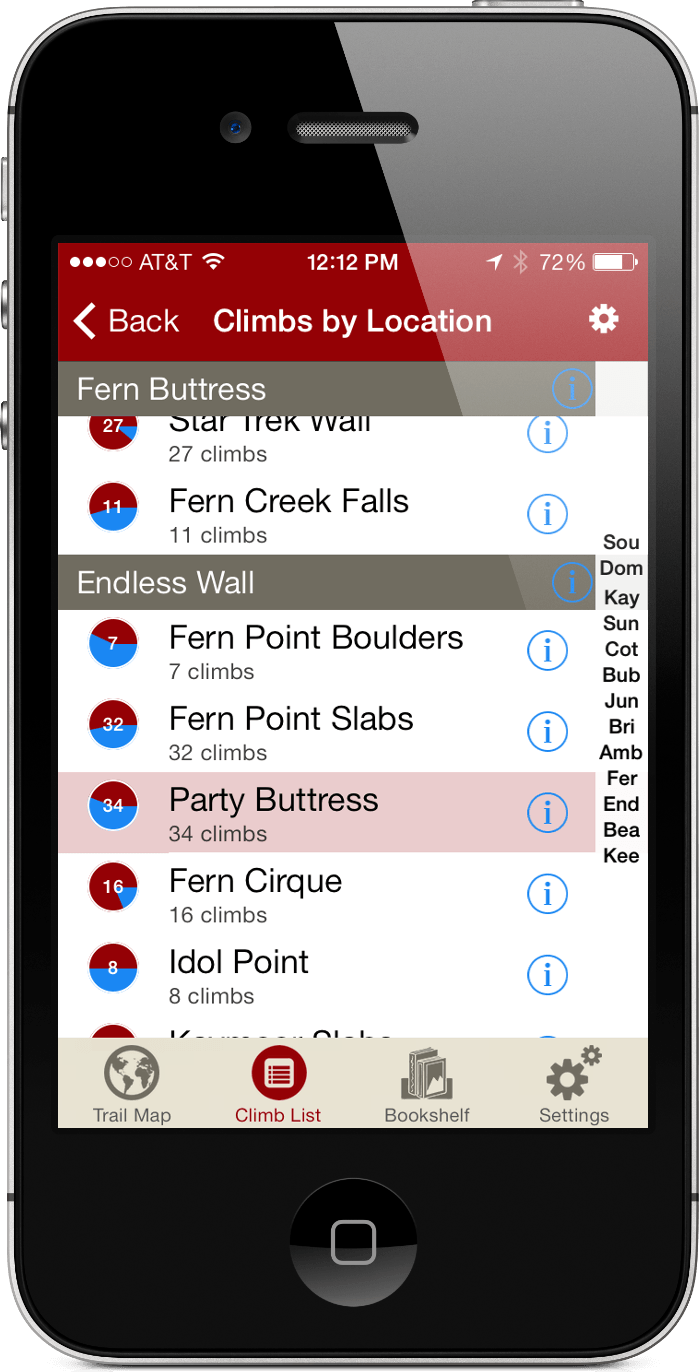
Task: Tap info icon beside Idol Point
Action: click(547, 974)
